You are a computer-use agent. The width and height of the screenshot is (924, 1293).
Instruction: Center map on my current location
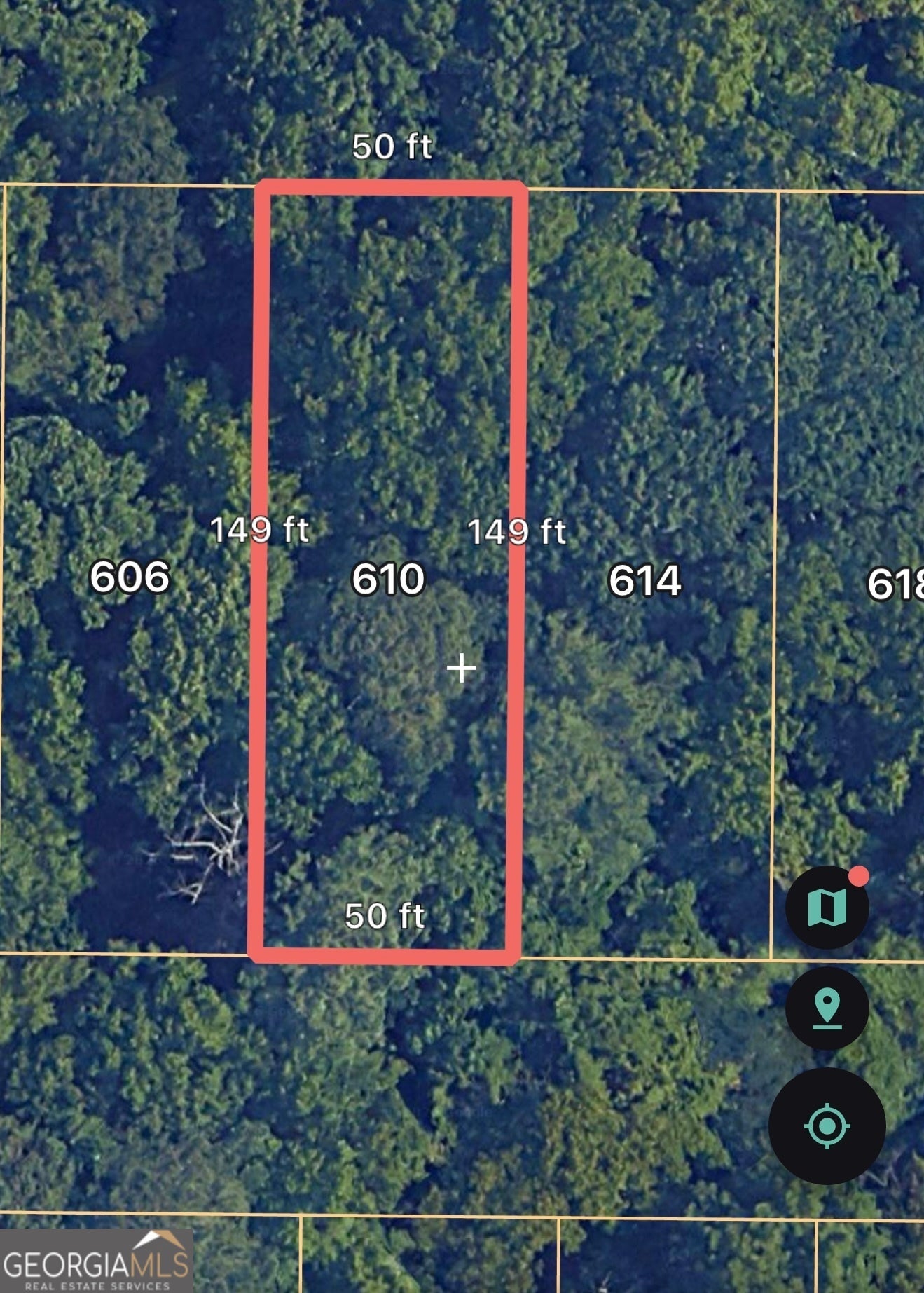click(827, 1126)
